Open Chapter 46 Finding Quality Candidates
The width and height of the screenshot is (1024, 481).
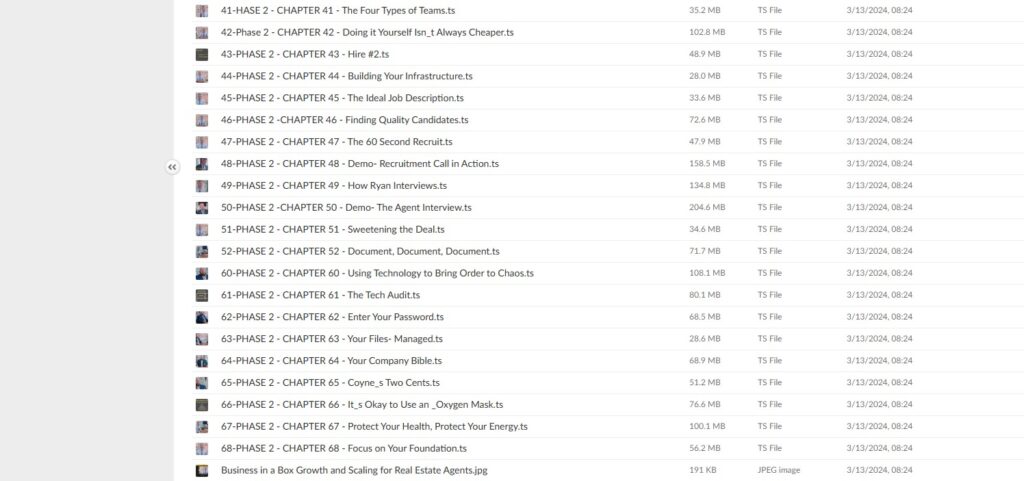(344, 120)
